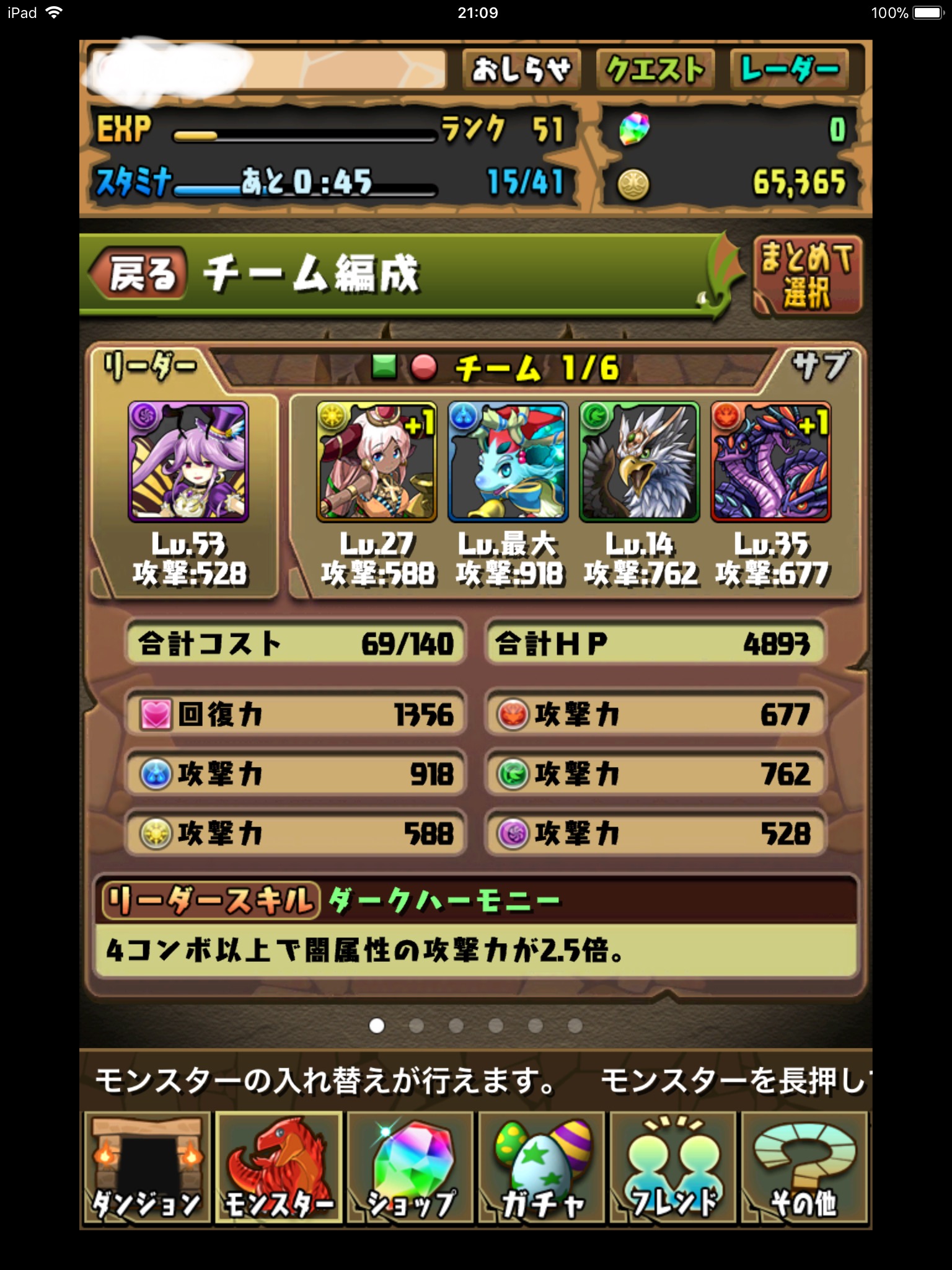Open the クエスト button
Image resolution: width=952 pixels, height=1270 pixels.
point(655,69)
